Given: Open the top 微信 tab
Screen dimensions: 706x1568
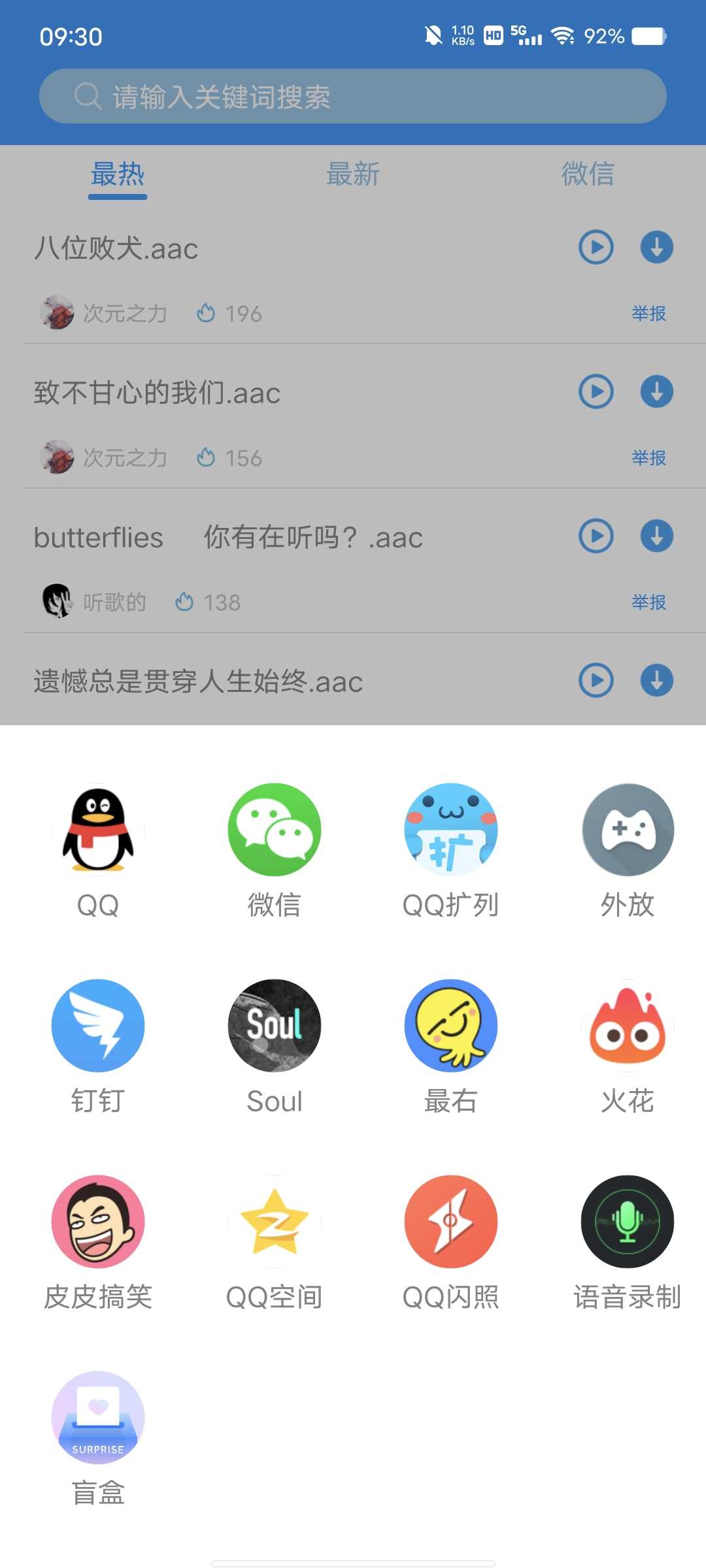Looking at the screenshot, I should [x=588, y=174].
